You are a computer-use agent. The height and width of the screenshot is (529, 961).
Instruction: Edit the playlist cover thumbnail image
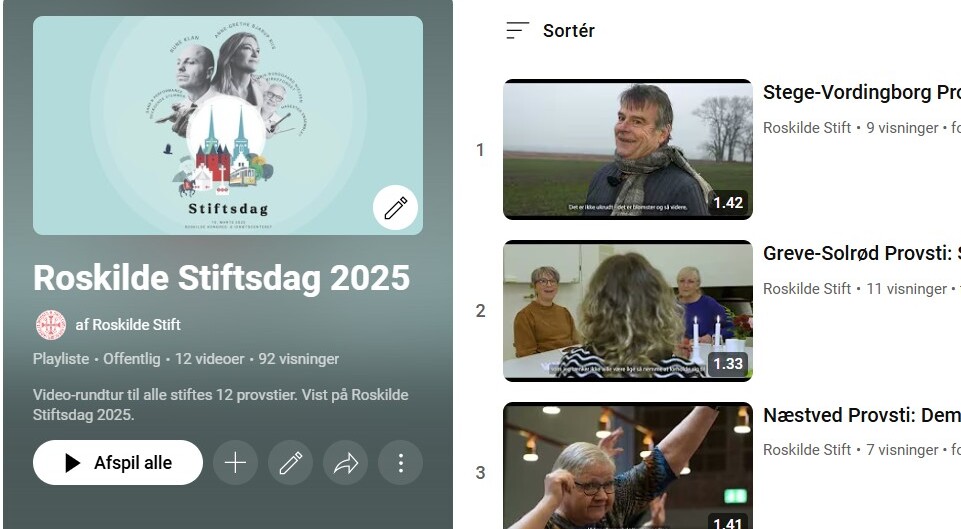pos(395,208)
